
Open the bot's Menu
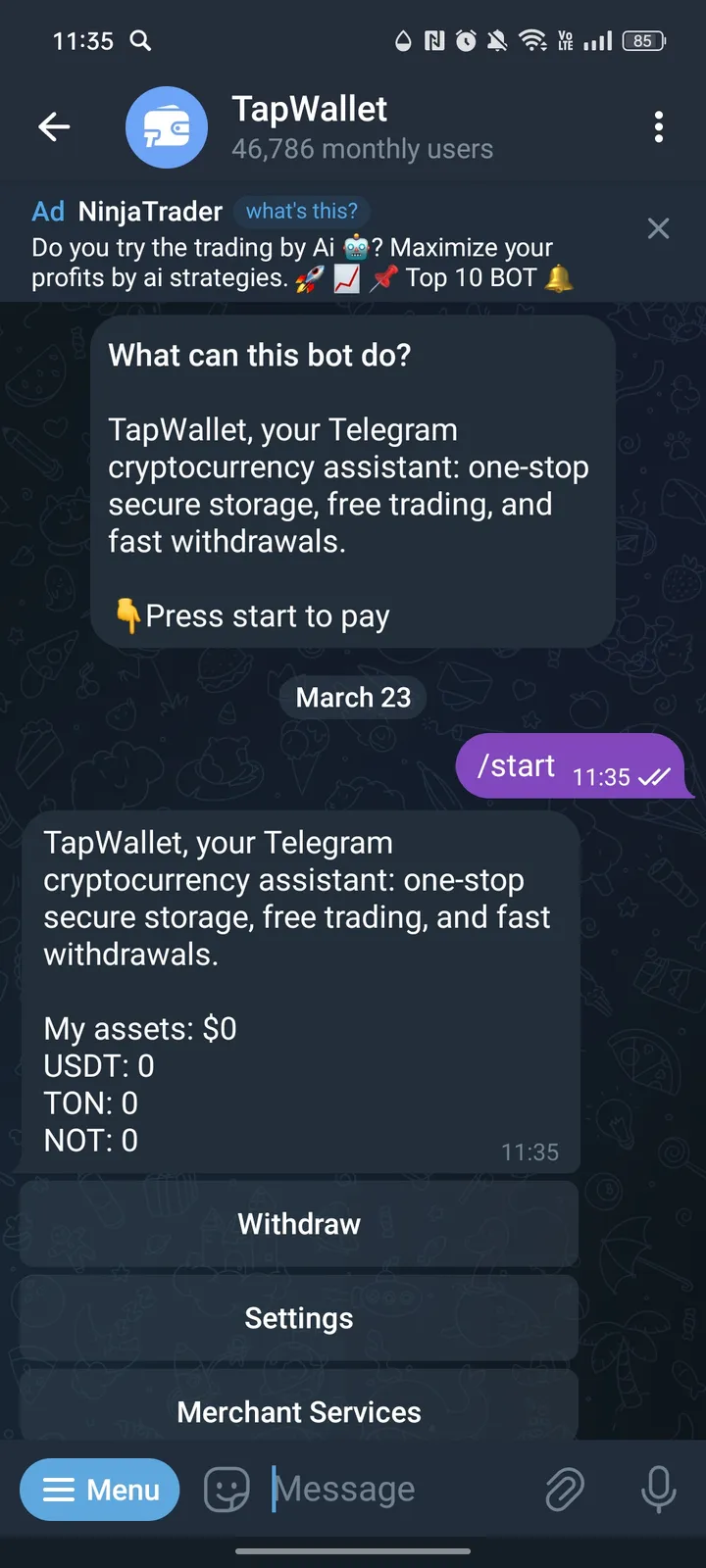click(x=99, y=1489)
